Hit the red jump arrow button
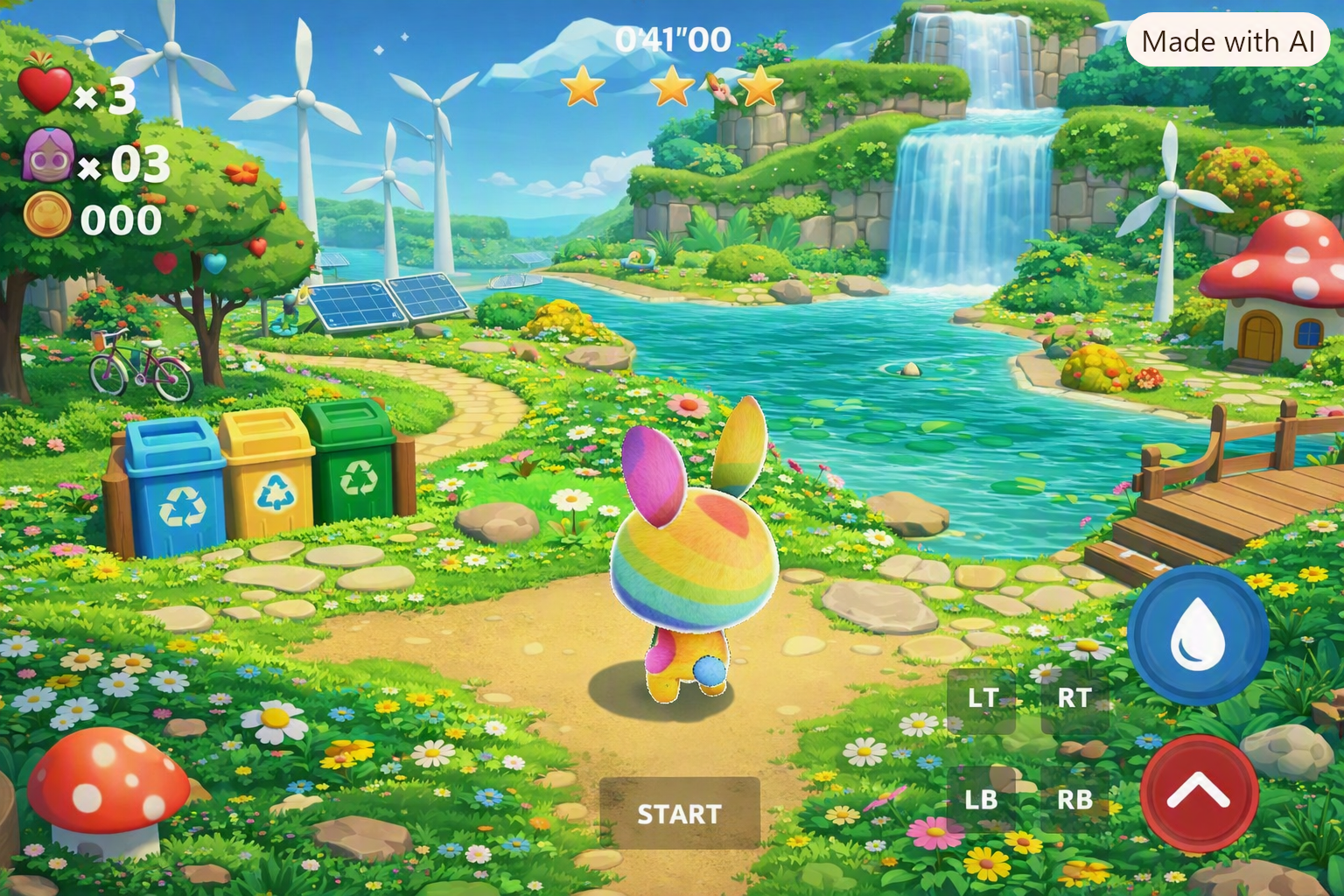This screenshot has width=1344, height=896. 1199,792
